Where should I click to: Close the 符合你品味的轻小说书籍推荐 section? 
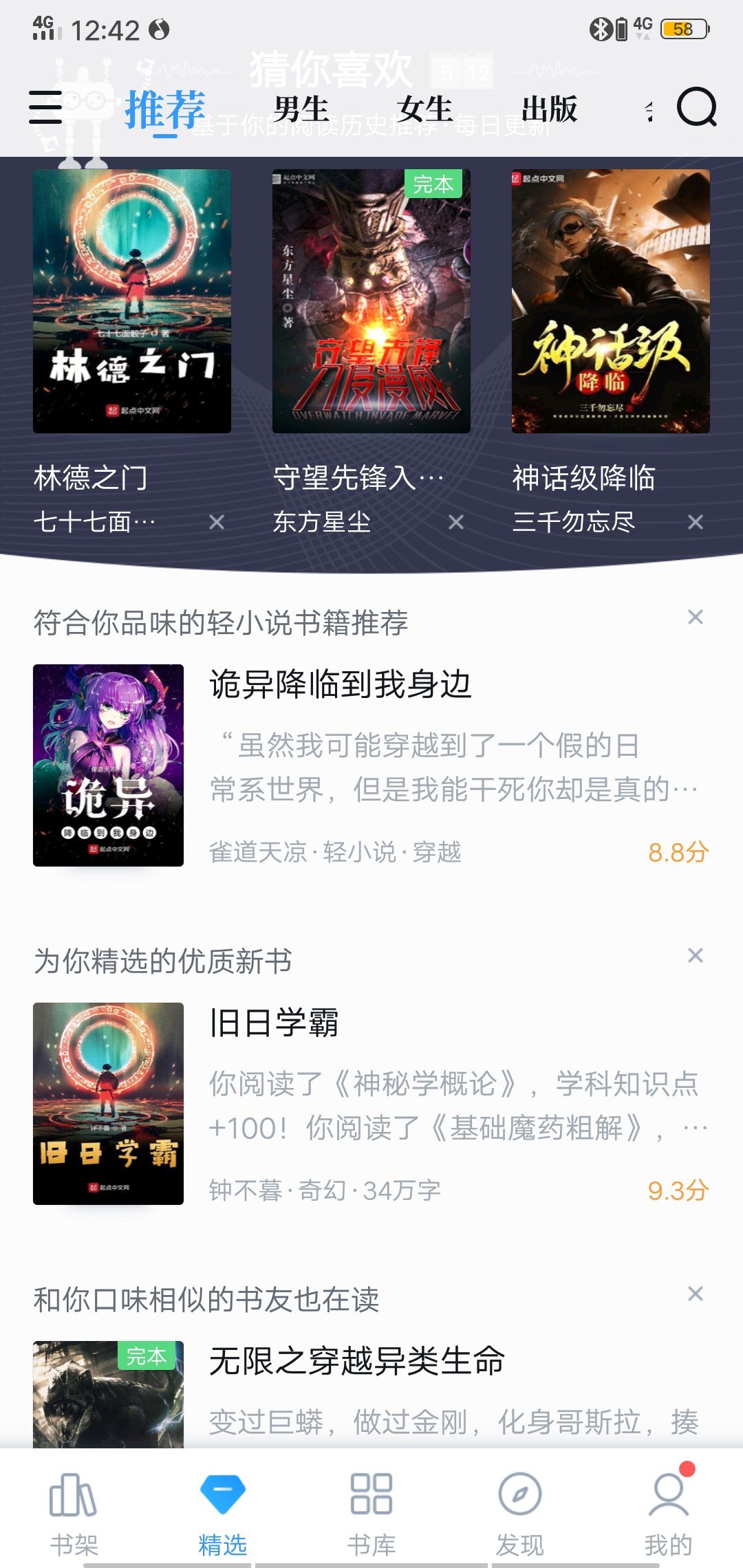pos(696,618)
